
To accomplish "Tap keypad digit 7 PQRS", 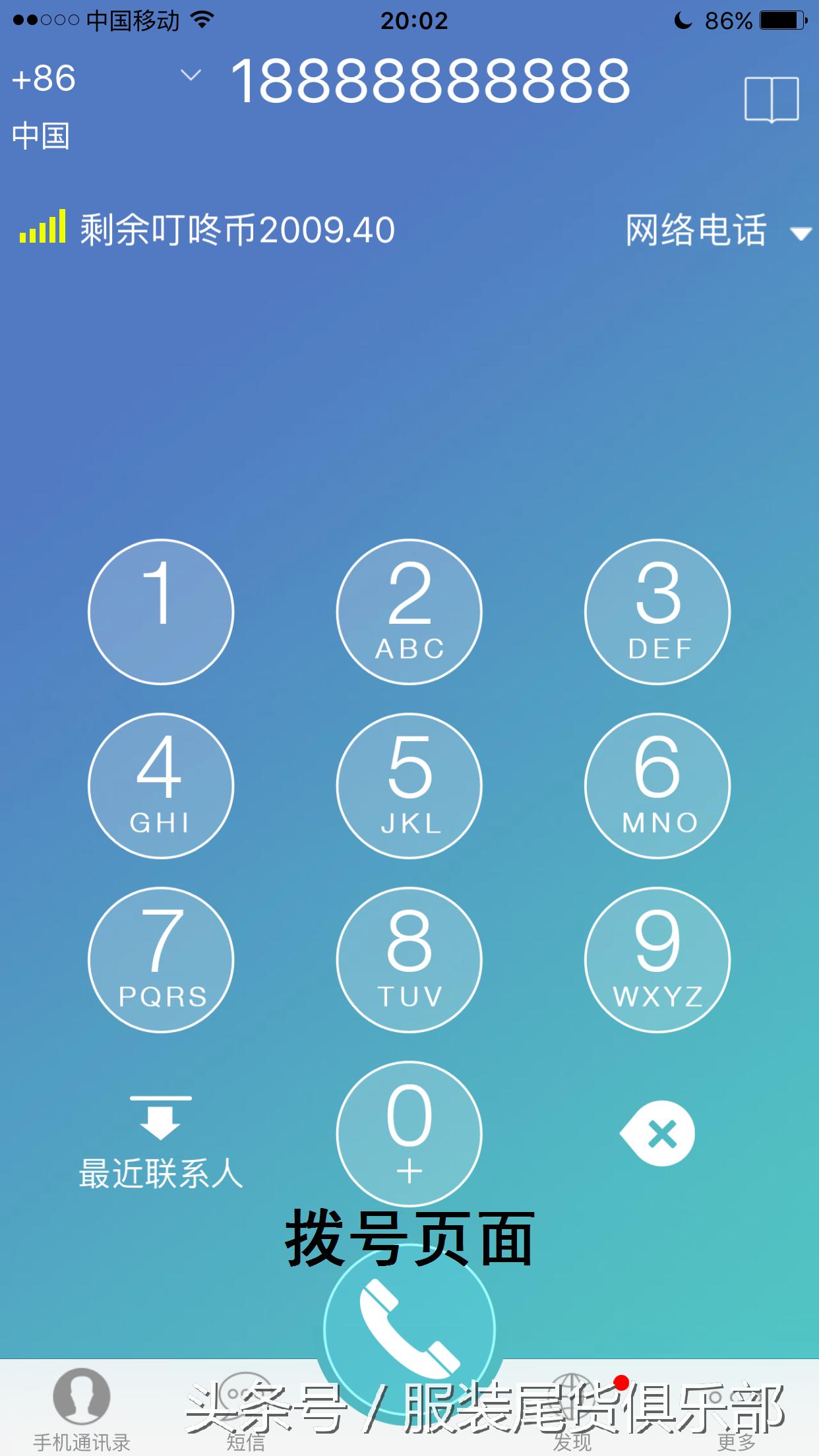I will 161,959.
